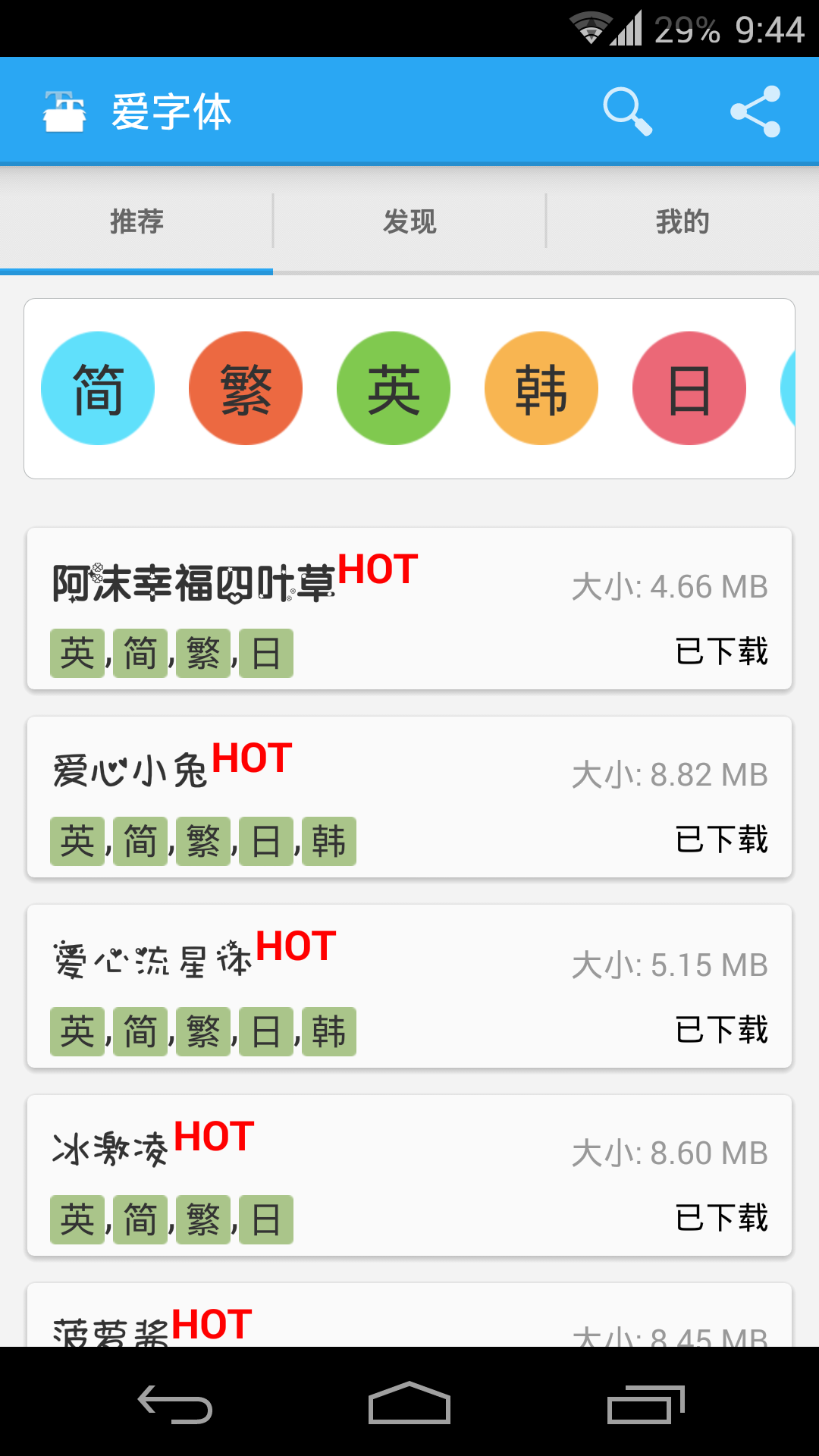View the 冰激凌 font details
This screenshot has height=1456, width=819.
click(409, 1175)
